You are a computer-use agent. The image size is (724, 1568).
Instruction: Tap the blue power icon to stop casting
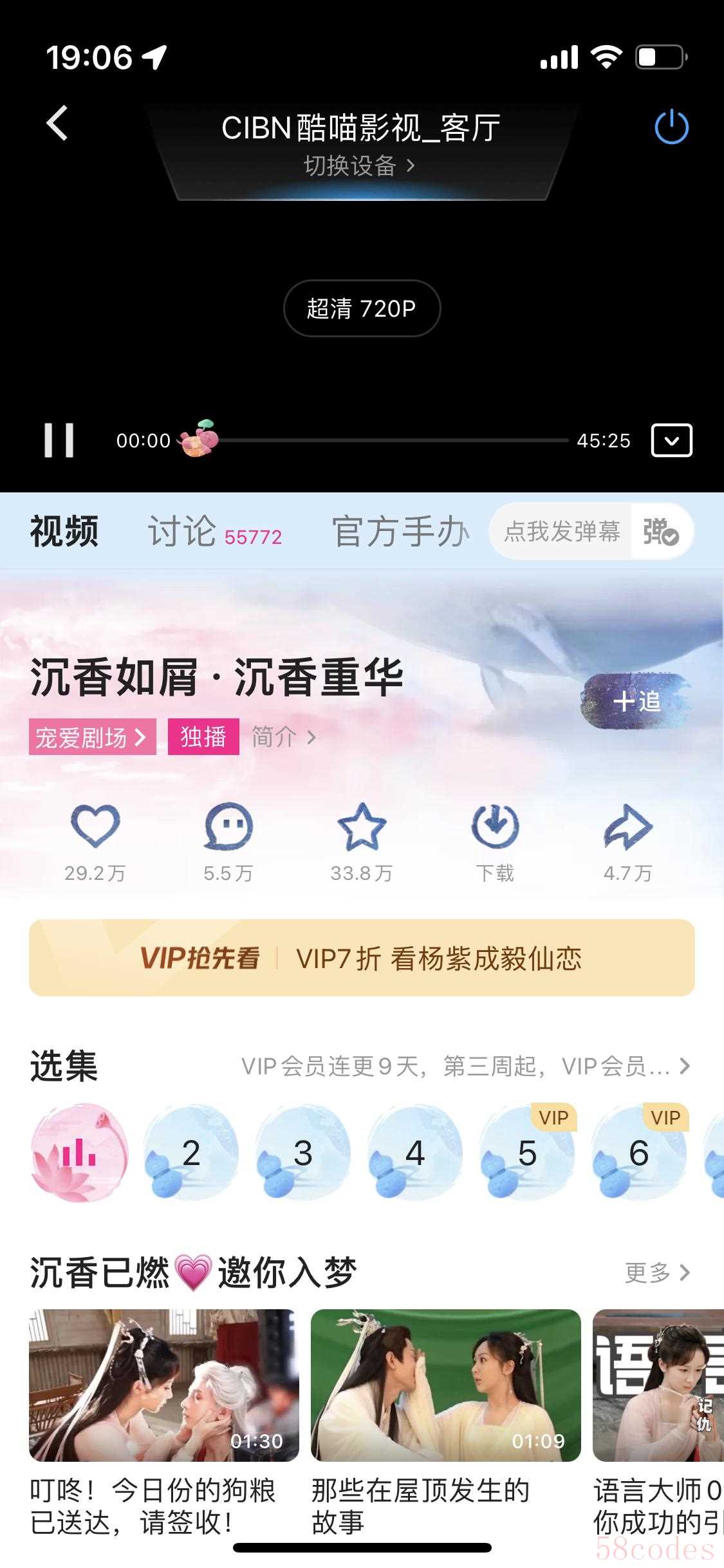(x=671, y=127)
